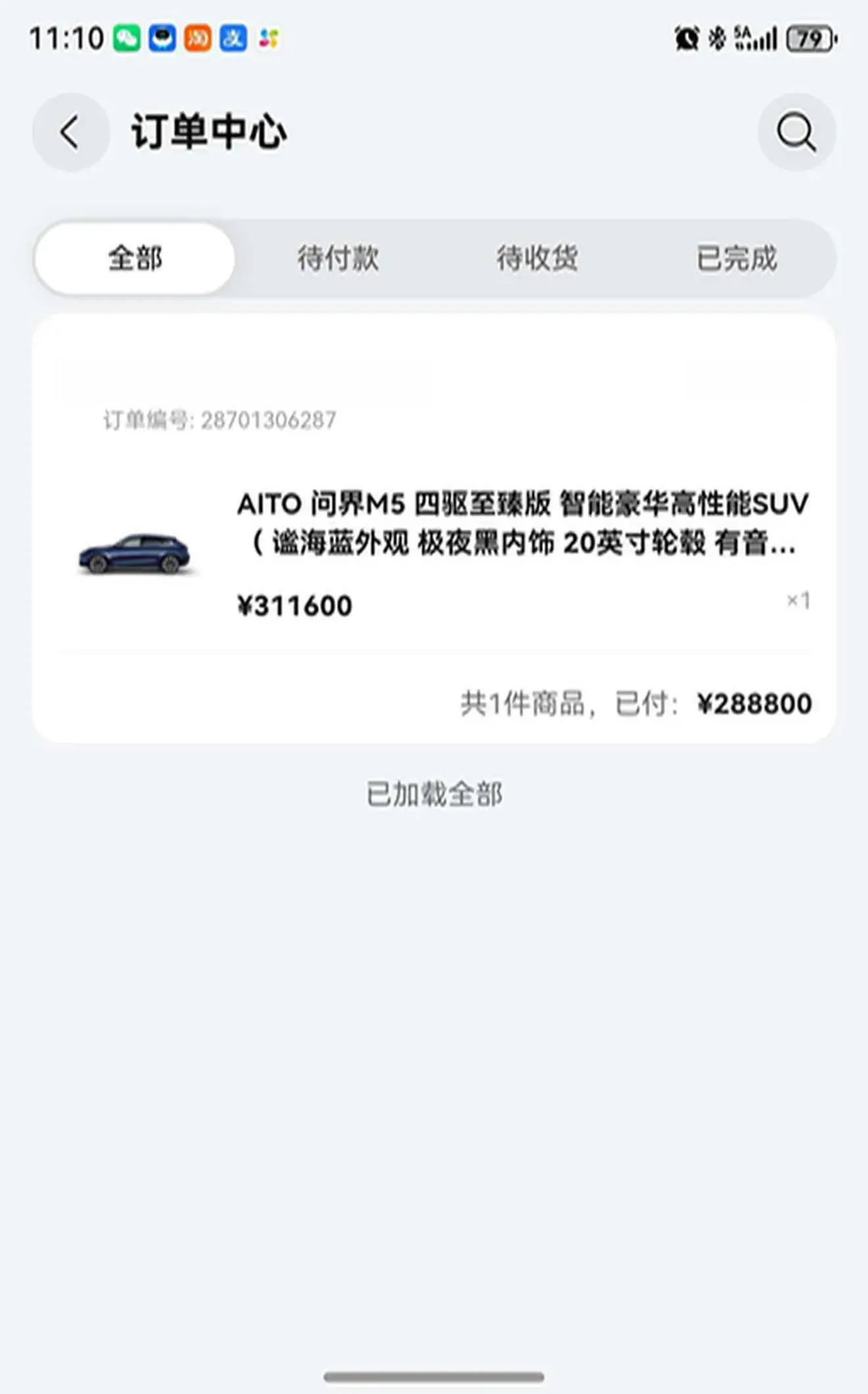Switch to the 待付款 tab
This screenshot has height=1394, width=868.
tap(337, 258)
